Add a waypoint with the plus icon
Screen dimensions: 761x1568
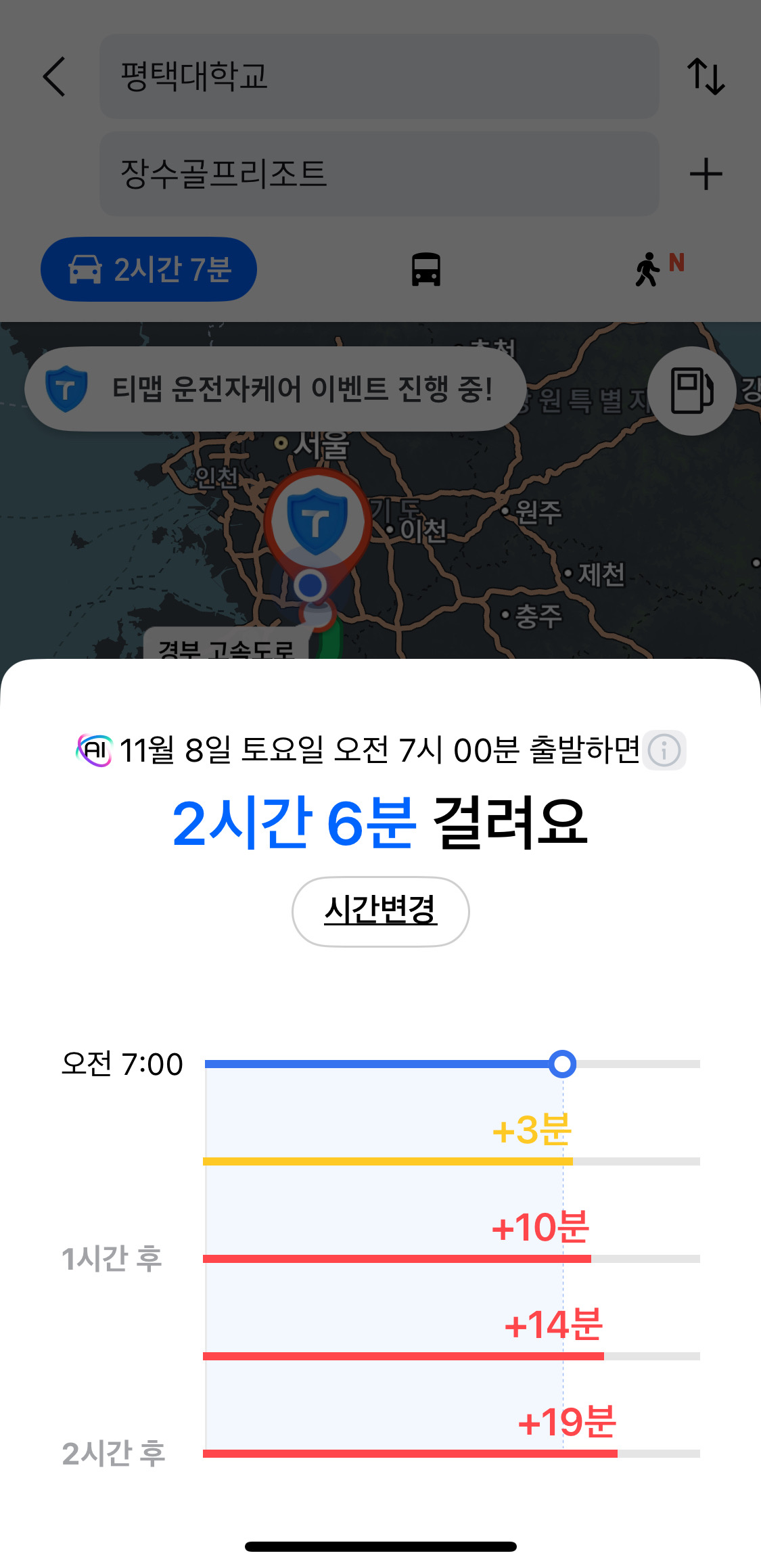[706, 174]
